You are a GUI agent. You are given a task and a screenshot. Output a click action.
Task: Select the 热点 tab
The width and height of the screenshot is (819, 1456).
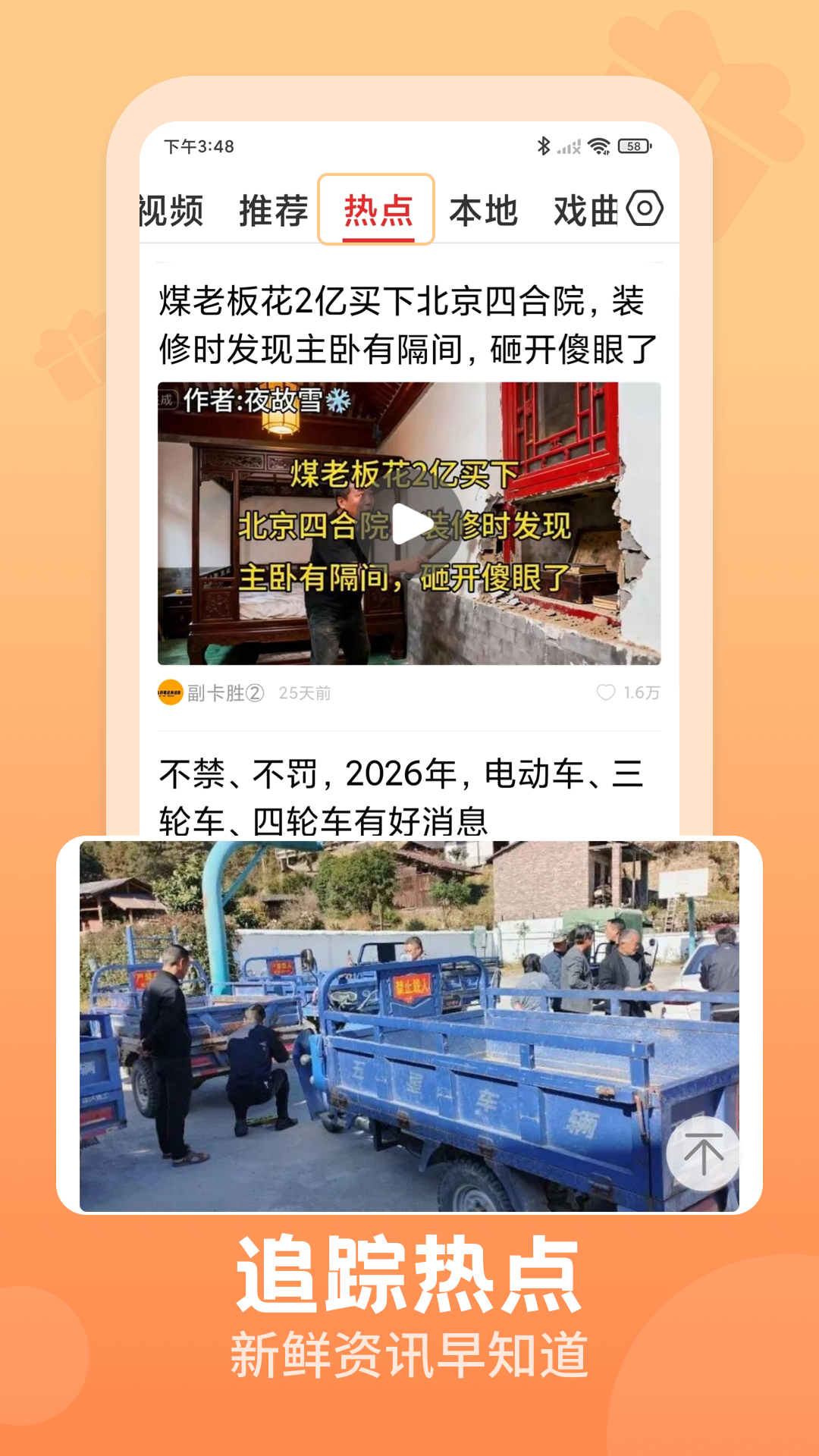(378, 210)
